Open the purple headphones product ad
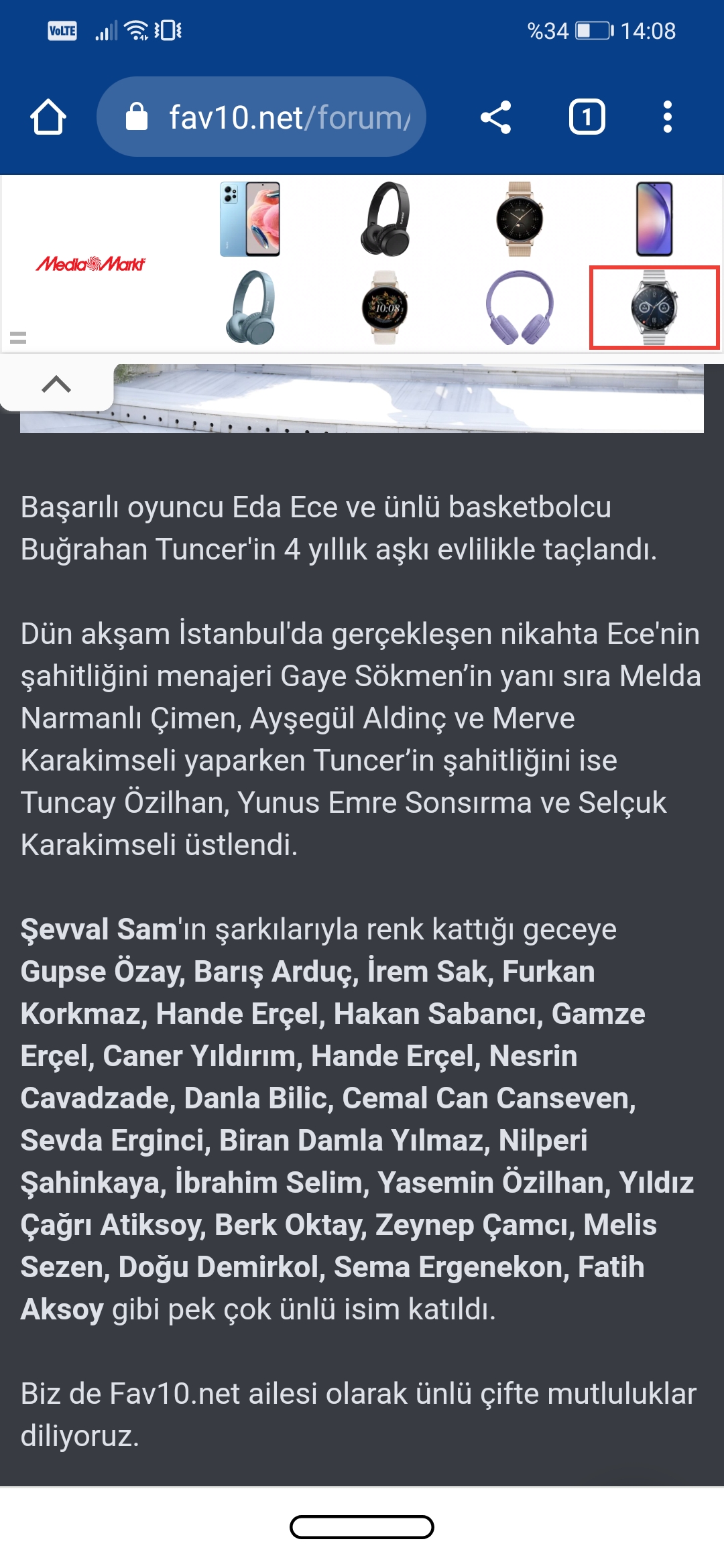Viewport: 724px width, 1568px height. [520, 308]
